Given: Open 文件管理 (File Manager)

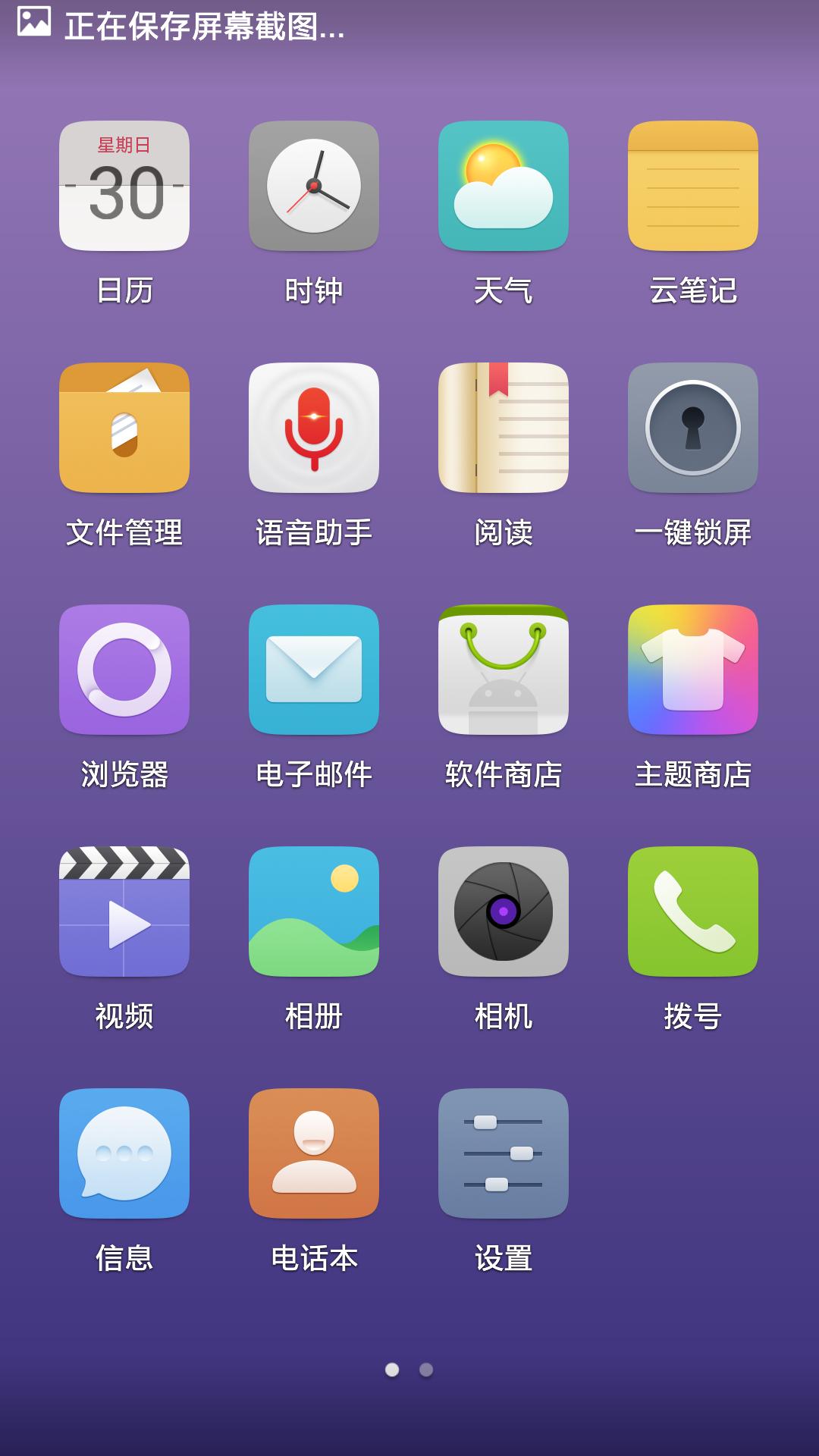Looking at the screenshot, I should click(124, 427).
